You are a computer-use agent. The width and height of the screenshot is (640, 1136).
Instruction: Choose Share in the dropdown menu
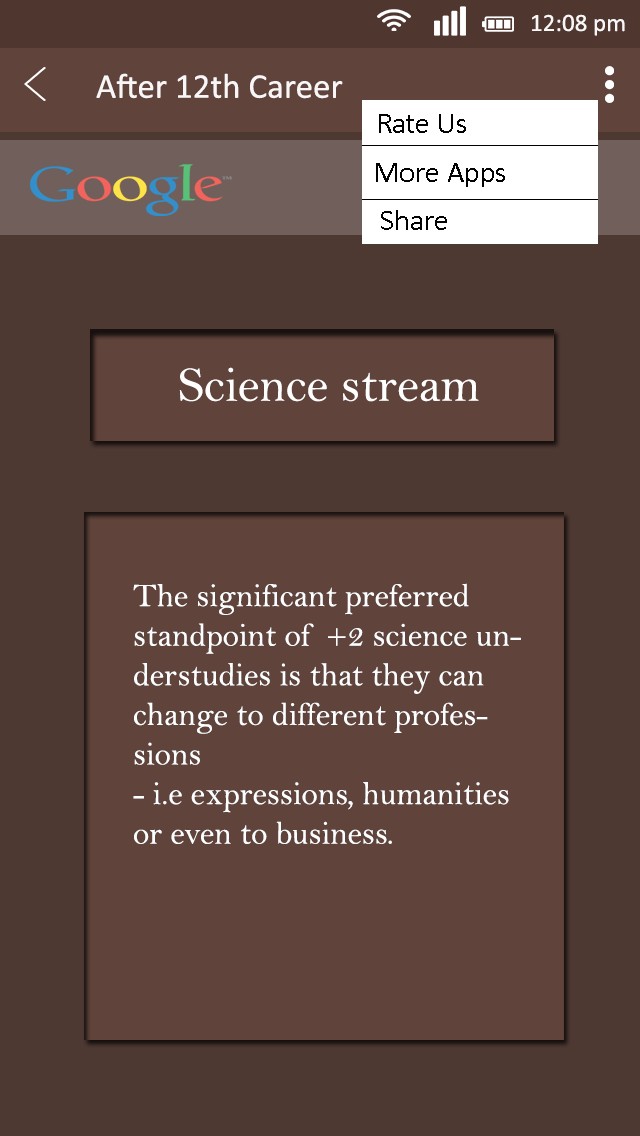point(479,221)
